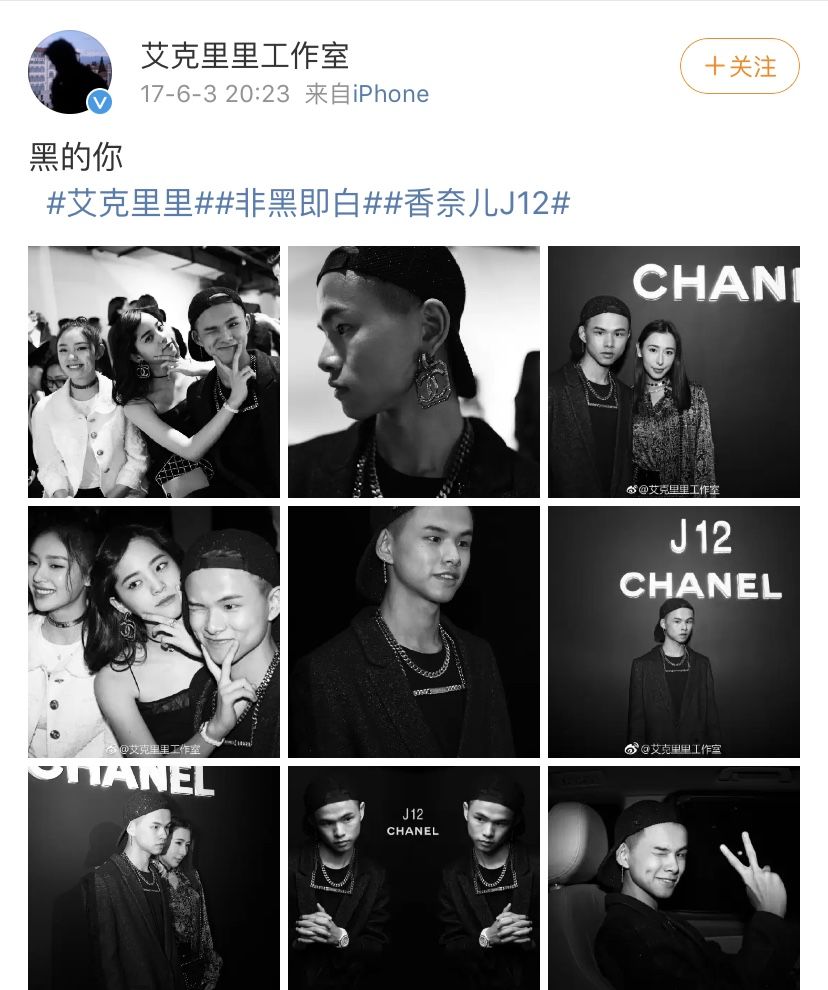Open 艾克里里工作室's profile avatar

point(69,71)
